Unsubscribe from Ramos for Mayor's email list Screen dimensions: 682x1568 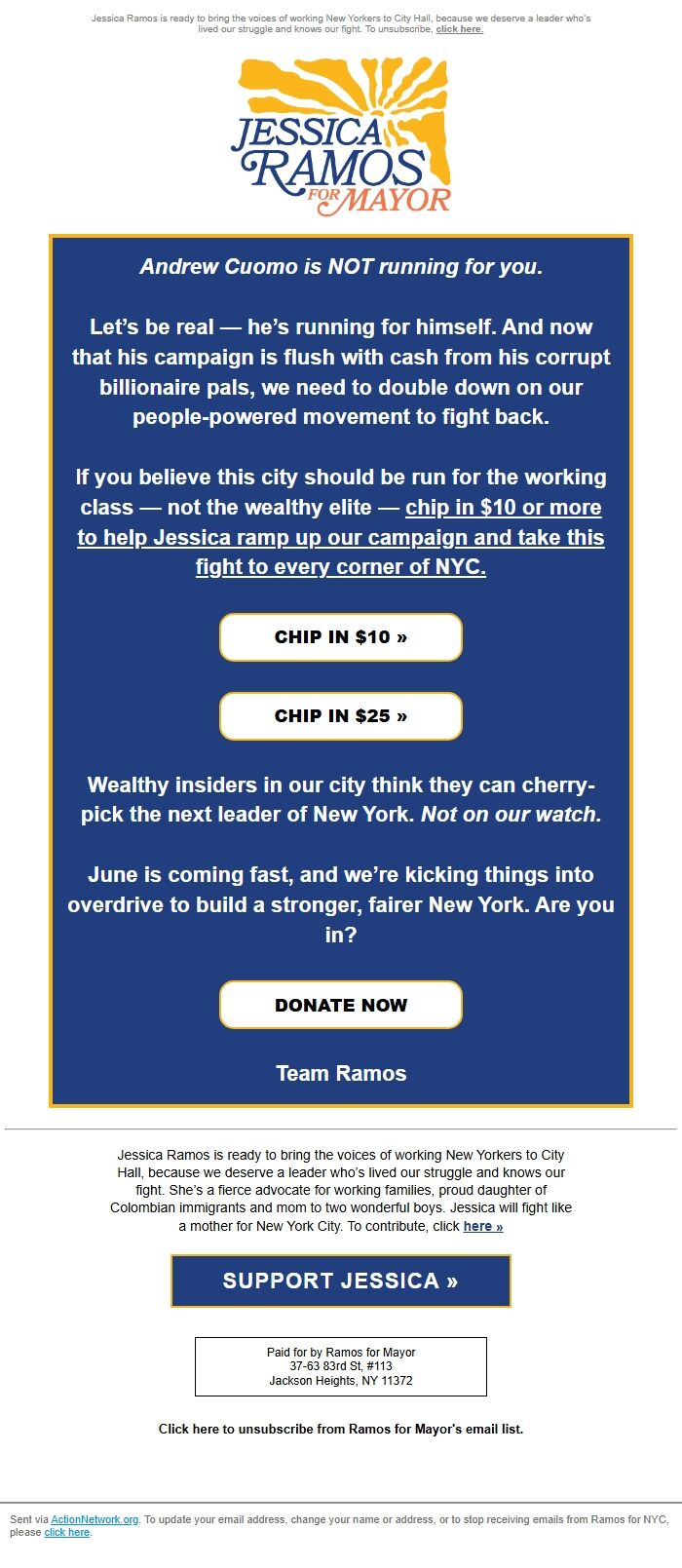click(341, 1429)
